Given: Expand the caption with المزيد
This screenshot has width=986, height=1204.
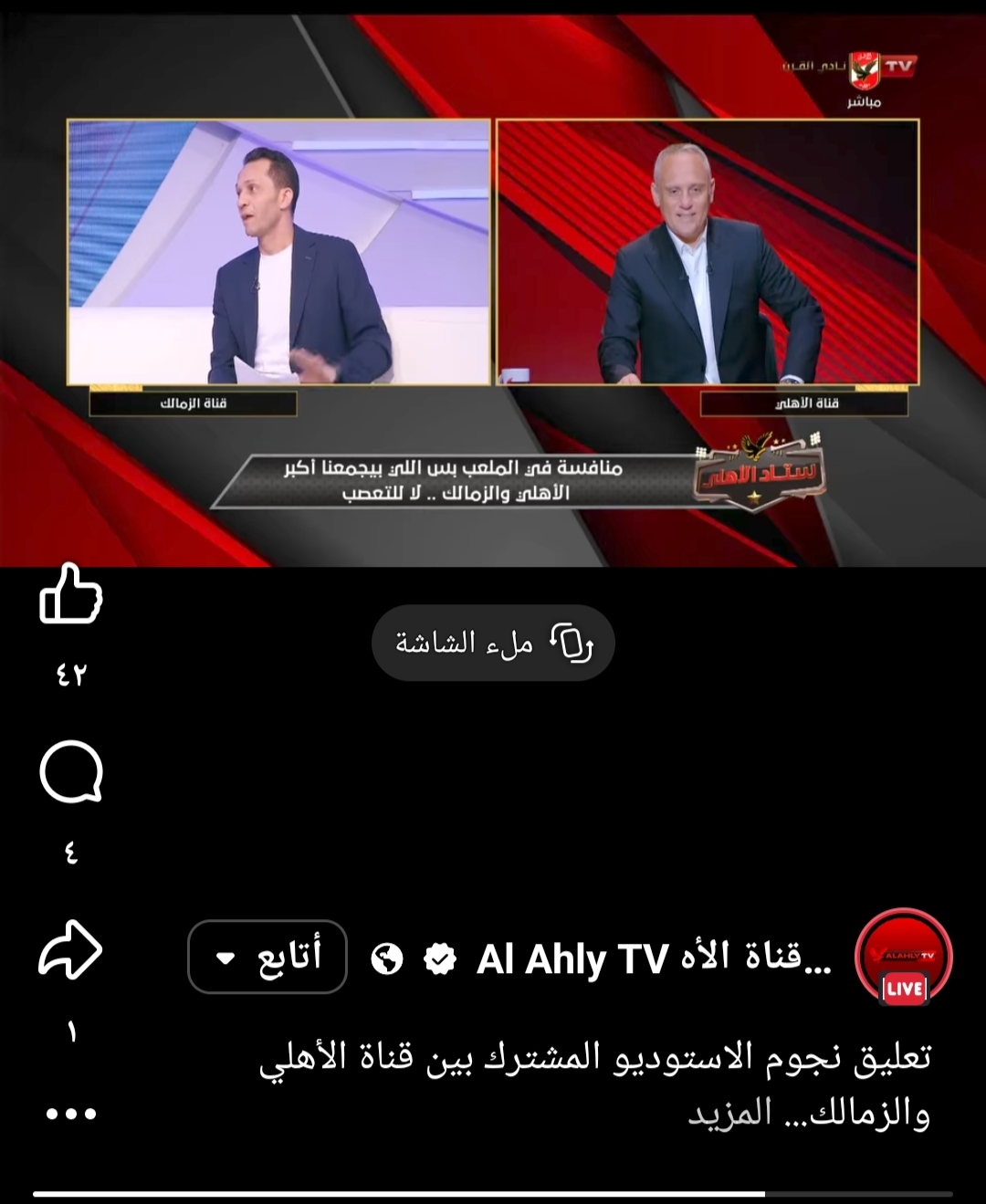Looking at the screenshot, I should pyautogui.click(x=729, y=1114).
